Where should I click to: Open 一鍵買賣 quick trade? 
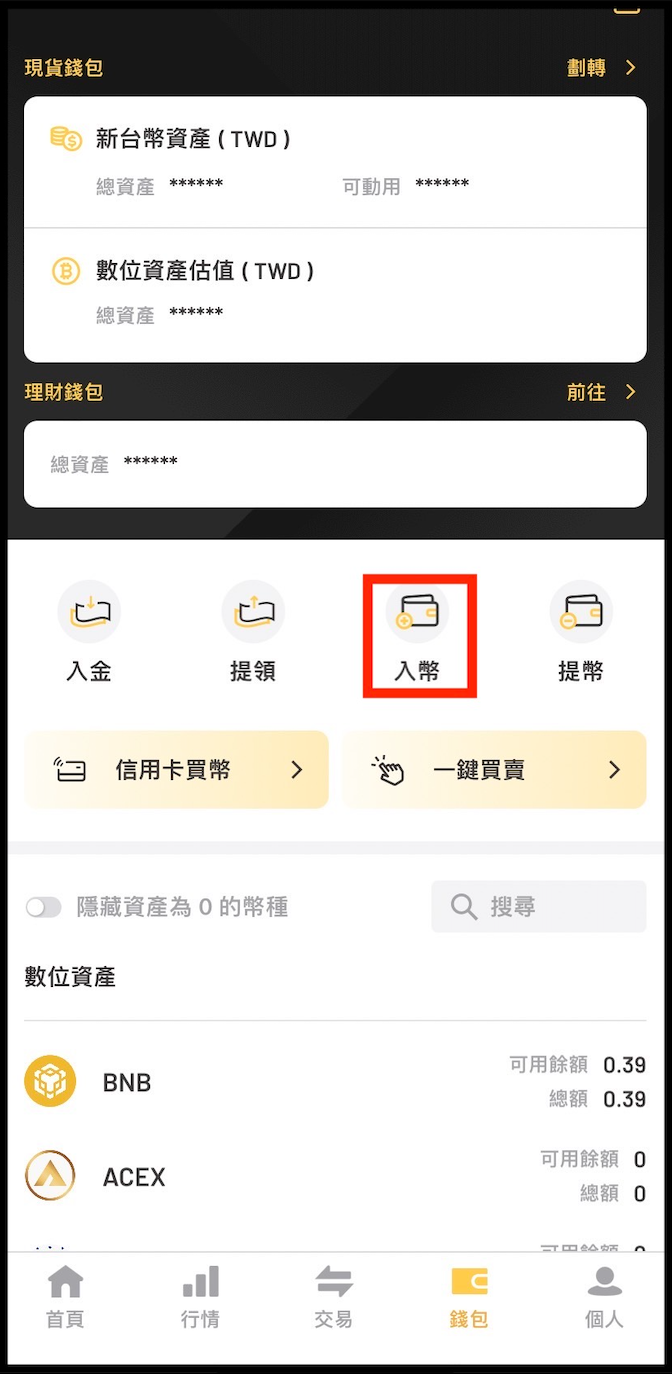[494, 769]
